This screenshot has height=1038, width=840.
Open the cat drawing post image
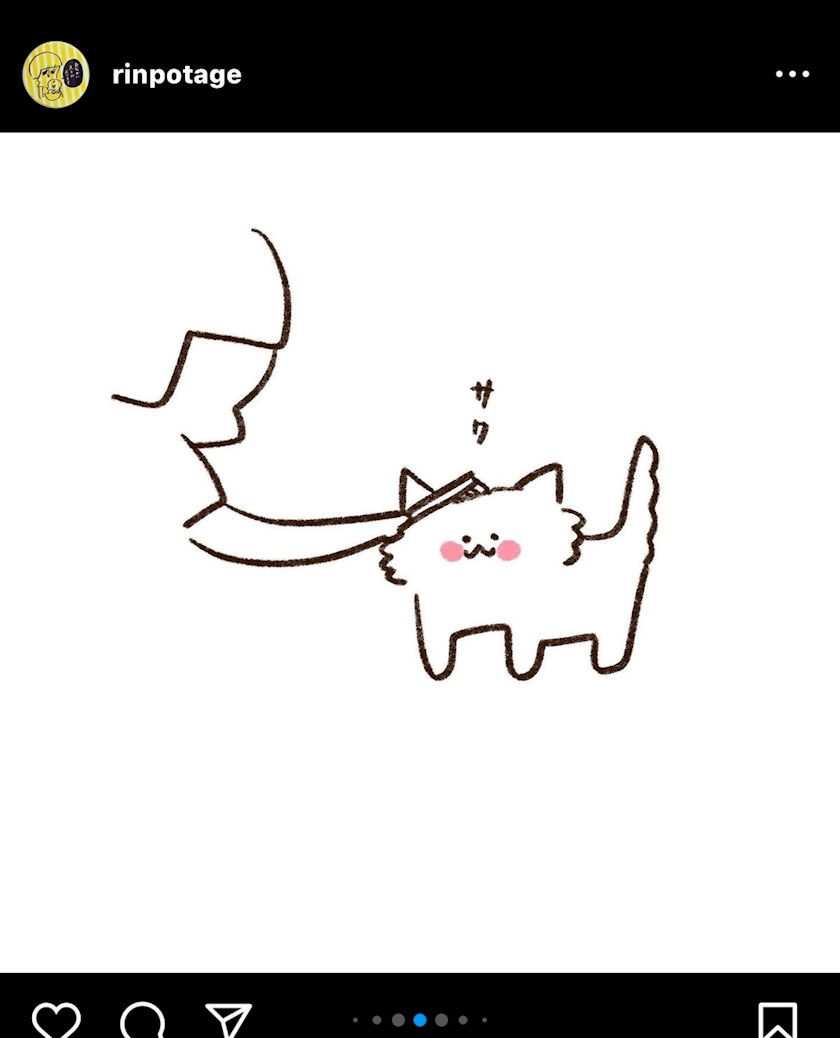pyautogui.click(x=420, y=552)
